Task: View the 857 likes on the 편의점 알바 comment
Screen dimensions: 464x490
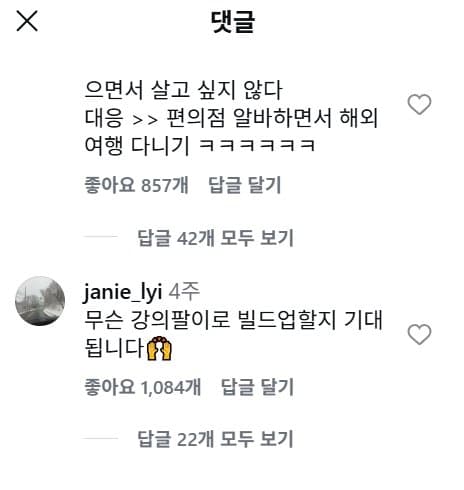Action: tap(136, 185)
